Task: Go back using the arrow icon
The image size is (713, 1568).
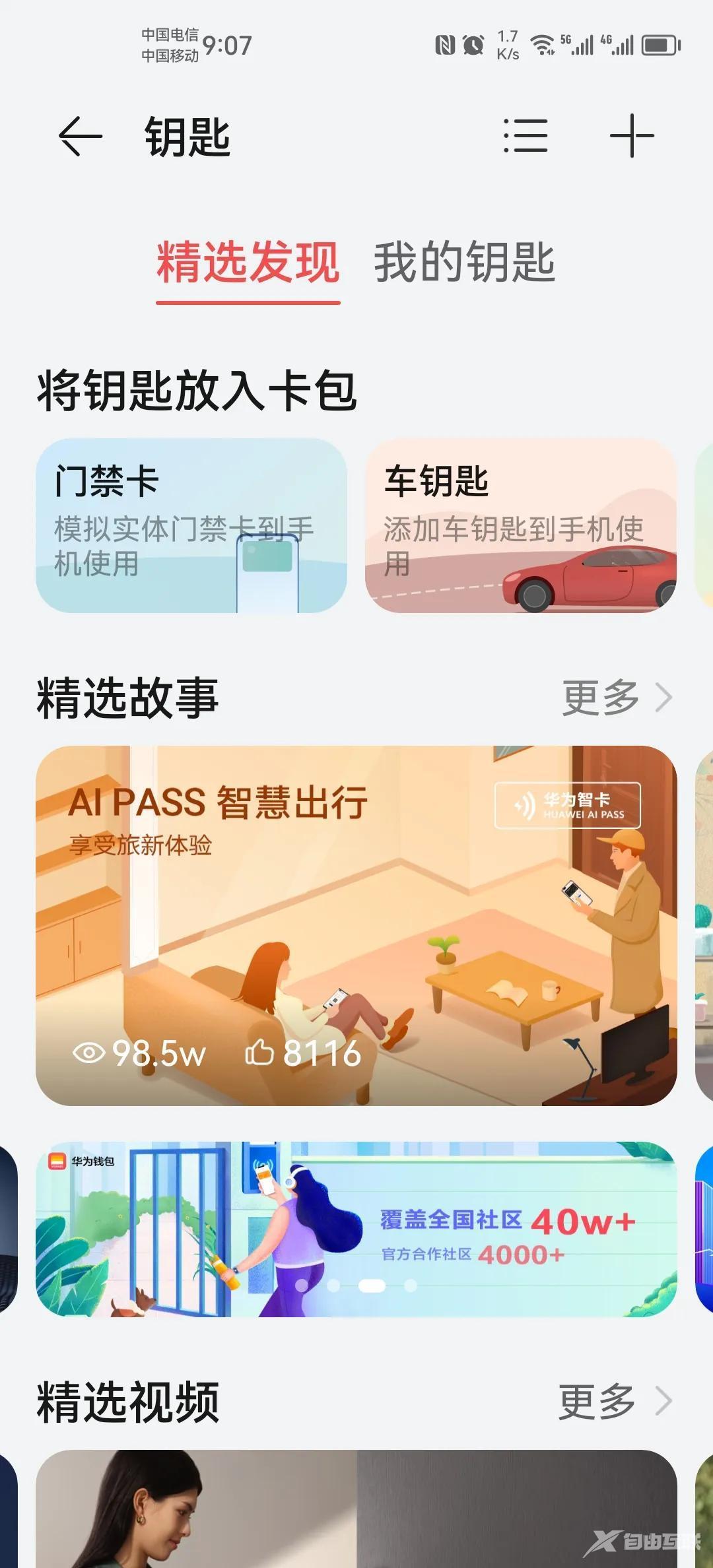Action: point(81,137)
